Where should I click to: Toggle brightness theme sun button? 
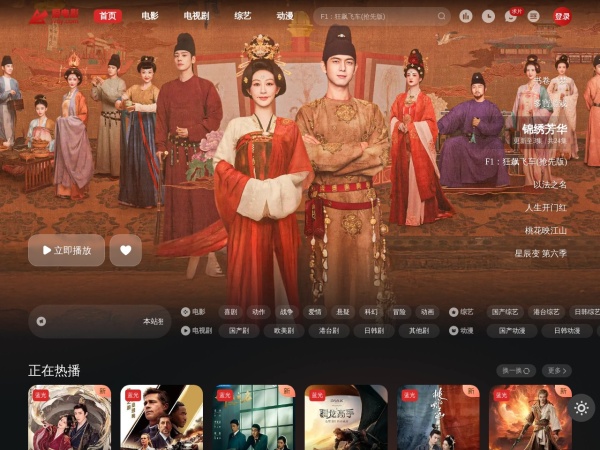coord(582,407)
